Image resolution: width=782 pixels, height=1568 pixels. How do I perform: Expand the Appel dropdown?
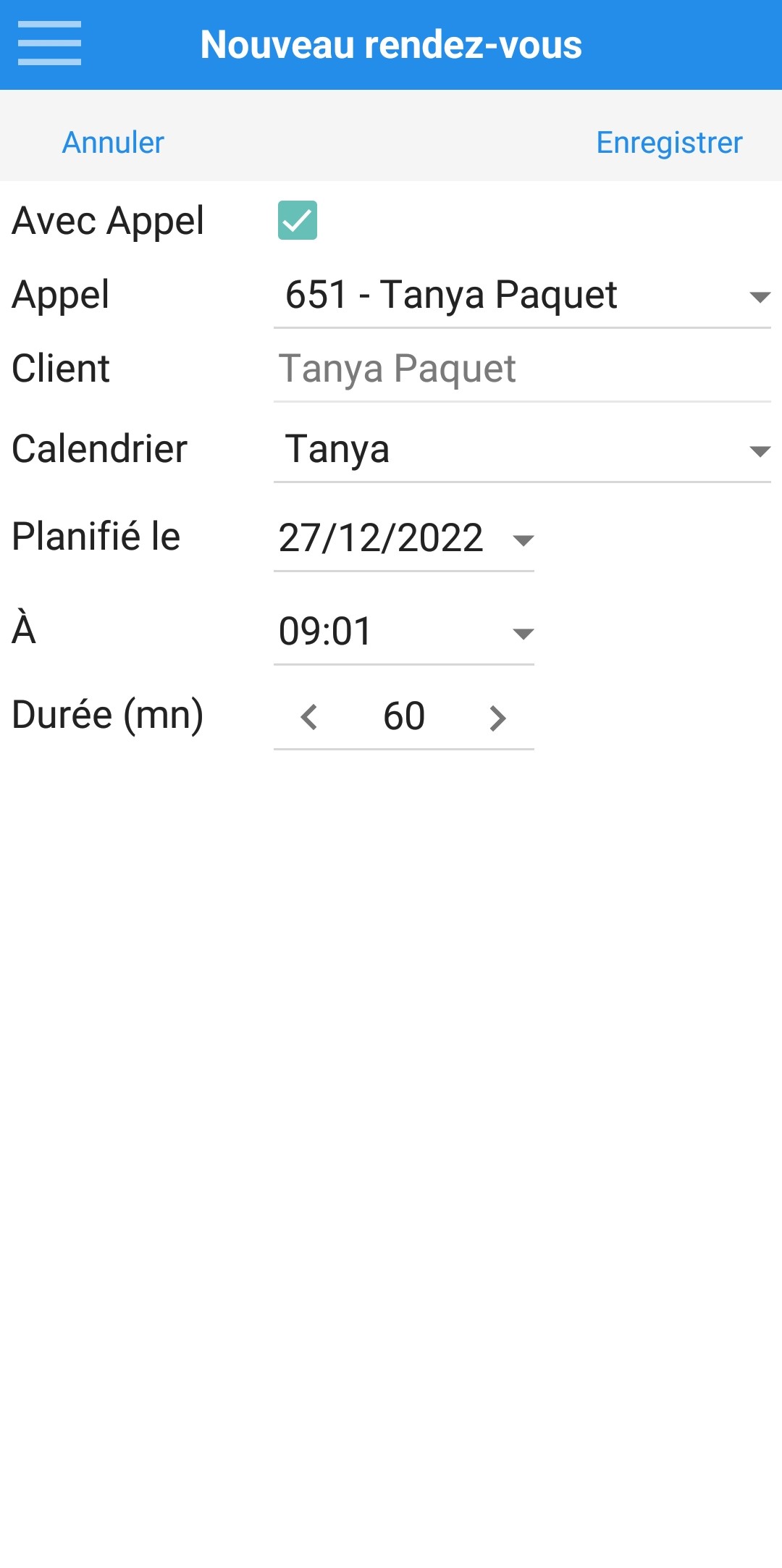point(522,295)
